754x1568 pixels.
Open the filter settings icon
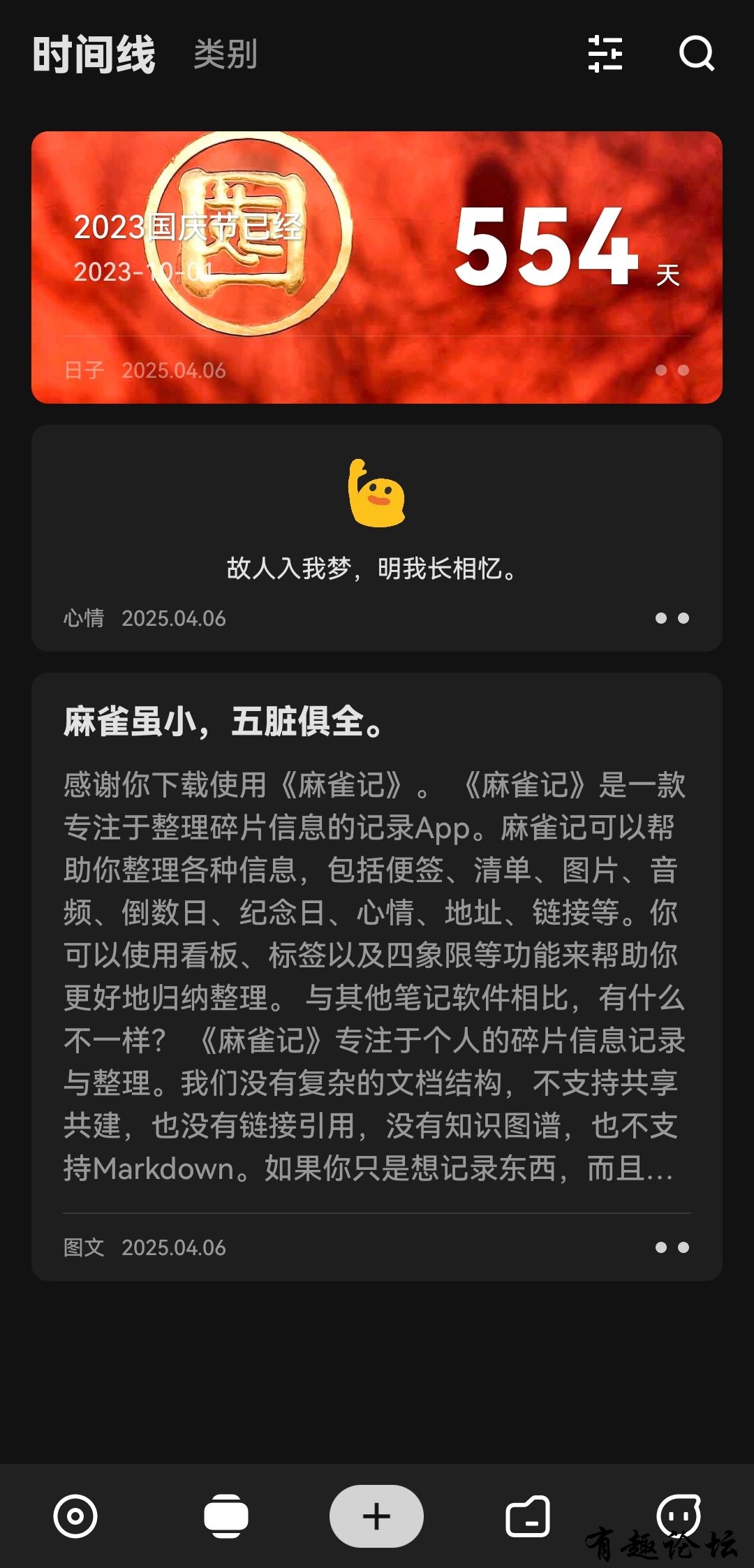coord(605,54)
